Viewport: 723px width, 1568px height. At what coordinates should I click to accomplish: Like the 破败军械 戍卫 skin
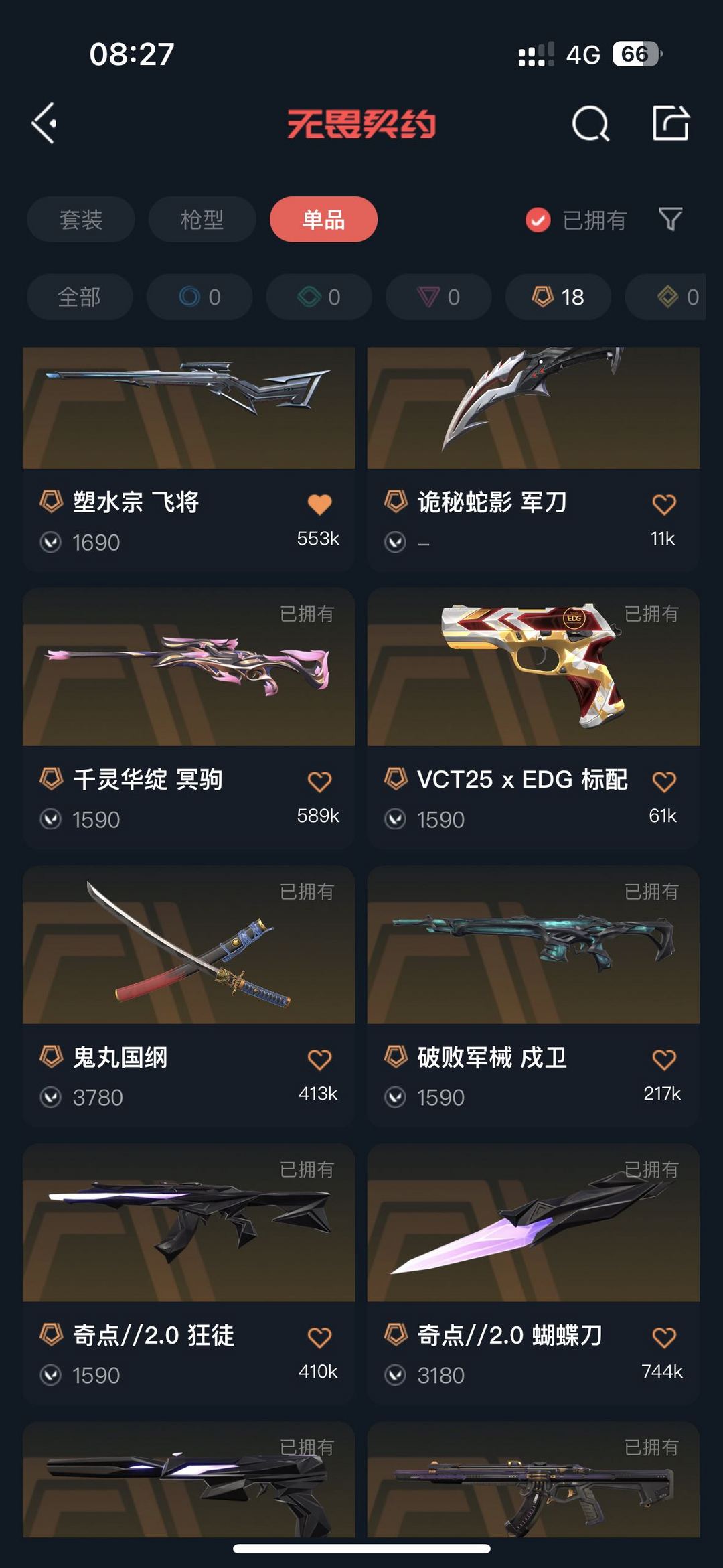coord(664,1060)
